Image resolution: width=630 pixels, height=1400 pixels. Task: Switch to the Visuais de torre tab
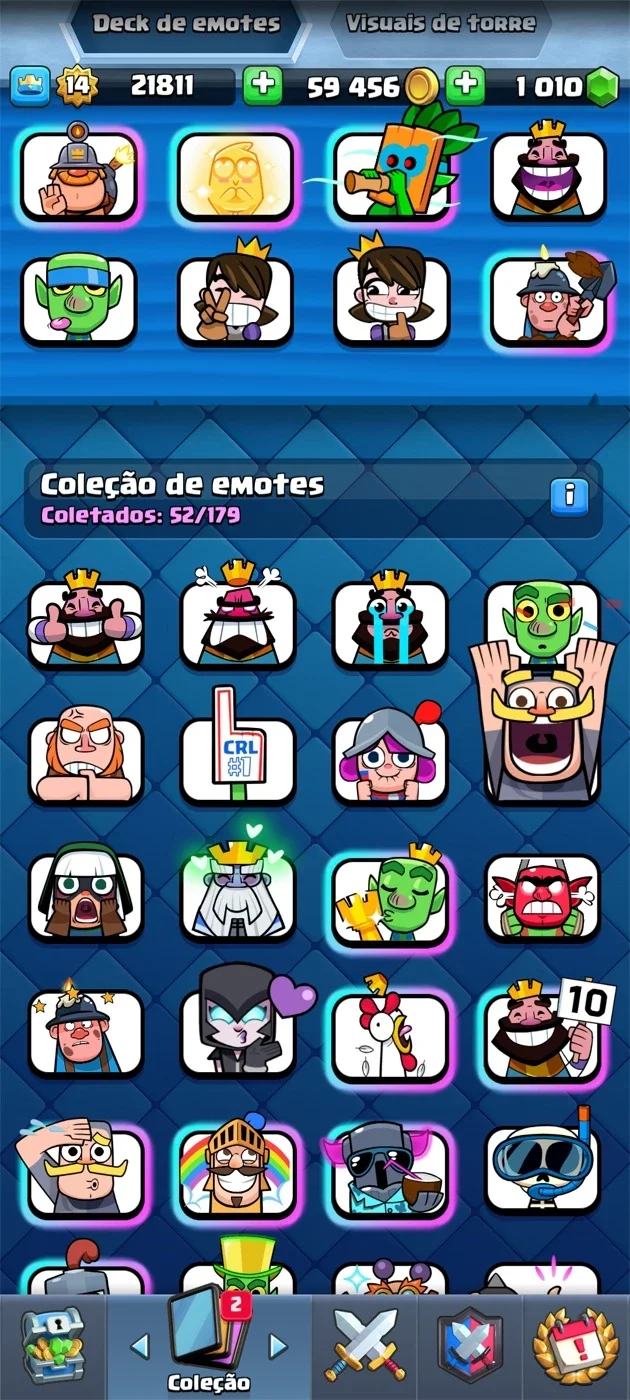[x=440, y=24]
